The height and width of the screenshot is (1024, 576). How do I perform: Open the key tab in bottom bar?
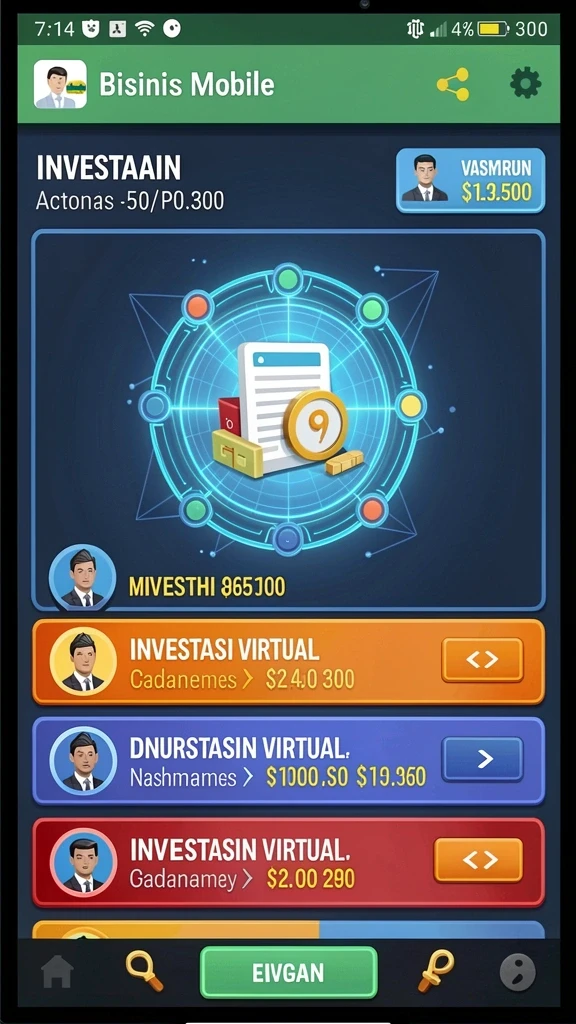[x=436, y=971]
